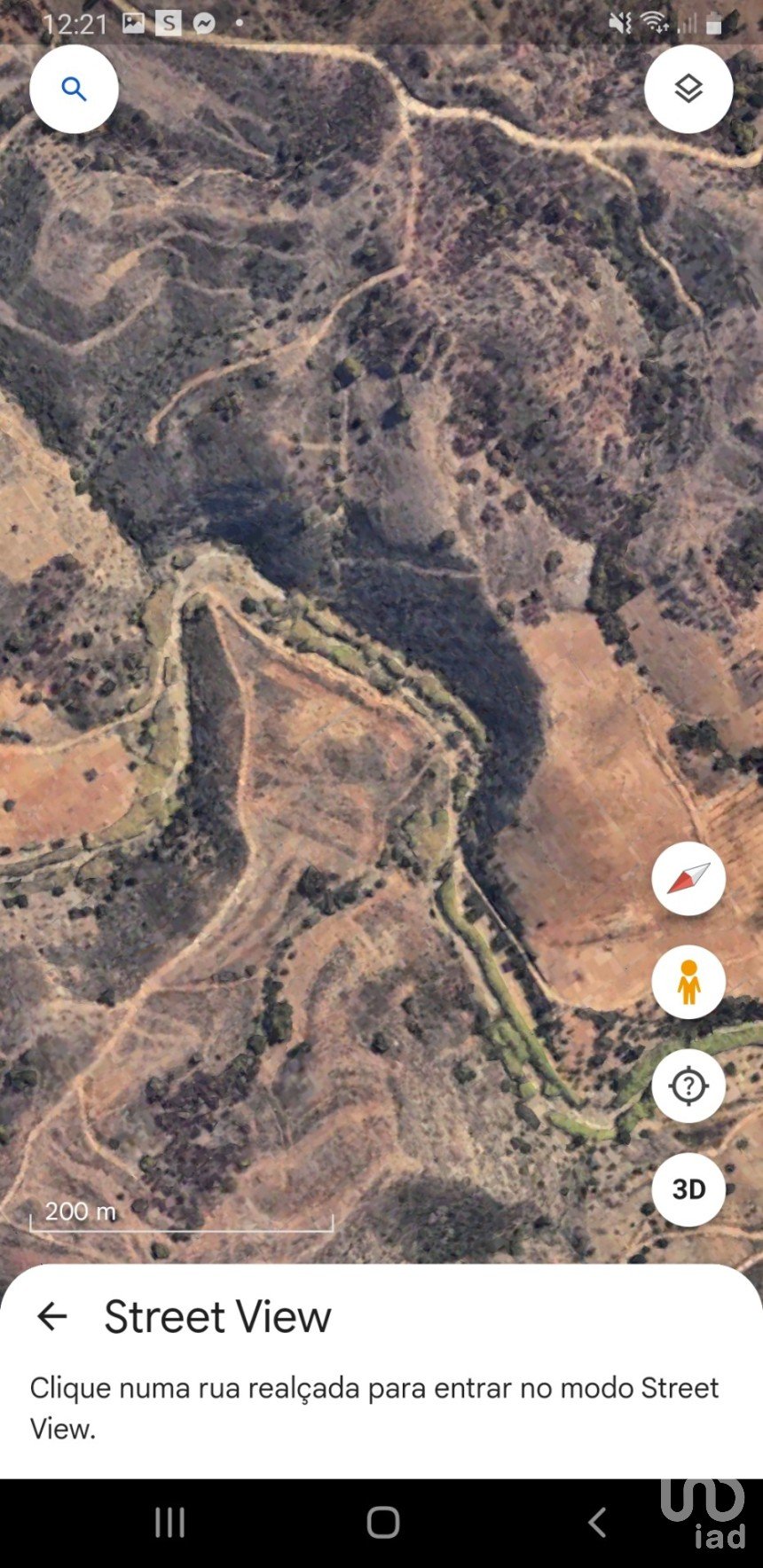Open the search magnifier button
This screenshot has height=1568, width=763.
point(74,89)
